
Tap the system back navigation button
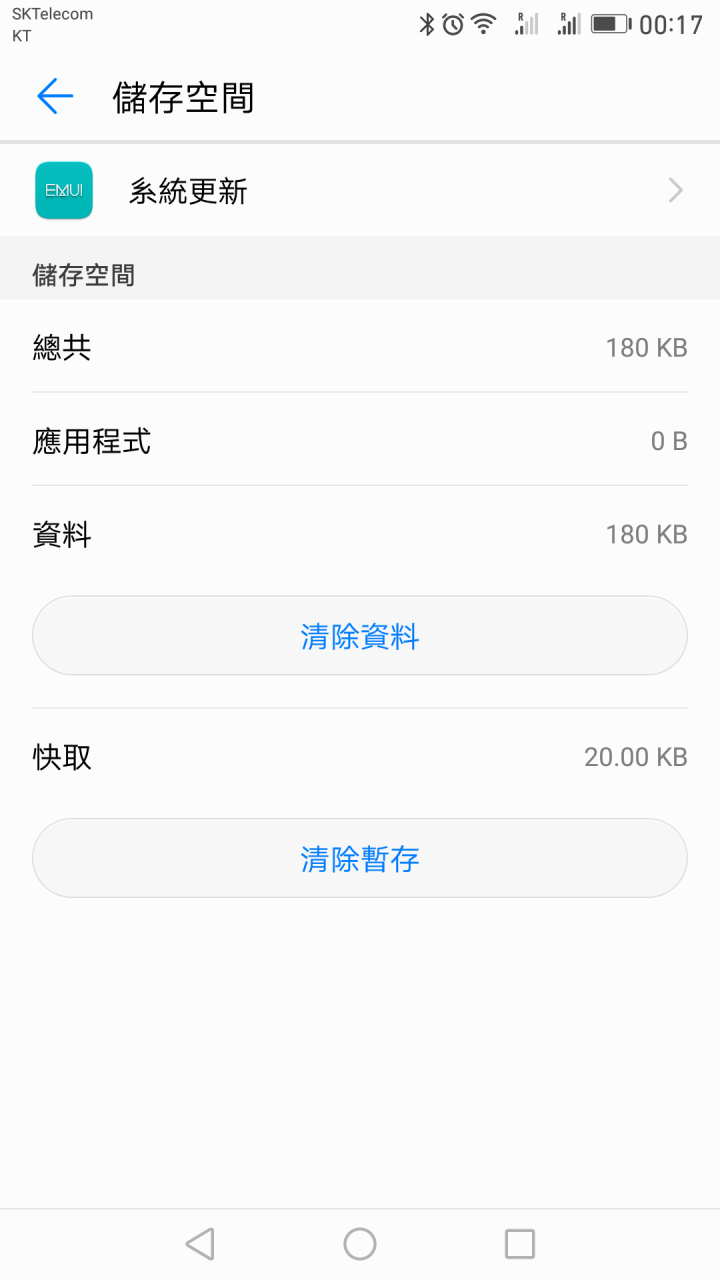pyautogui.click(x=200, y=1244)
